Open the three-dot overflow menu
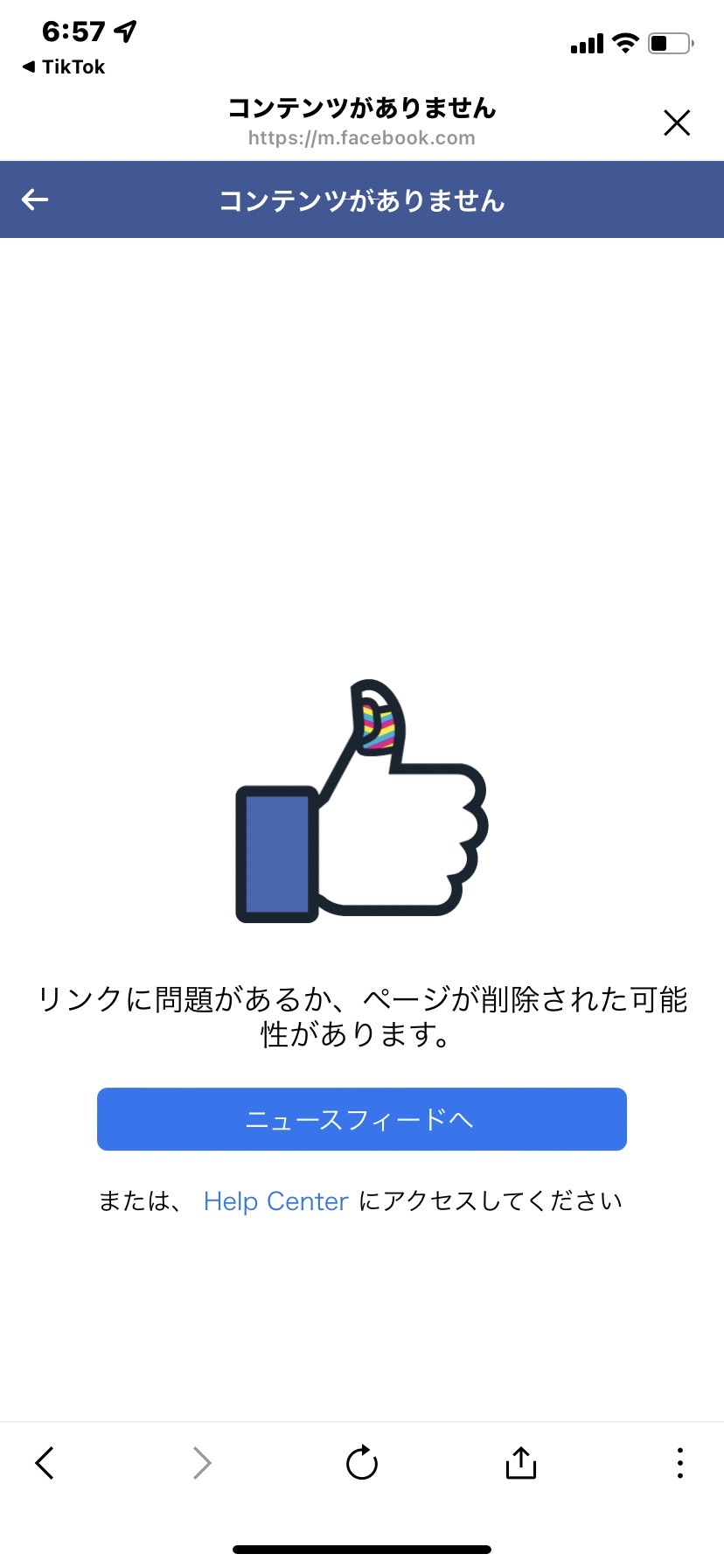Screen dimensions: 724x1568 click(679, 1462)
